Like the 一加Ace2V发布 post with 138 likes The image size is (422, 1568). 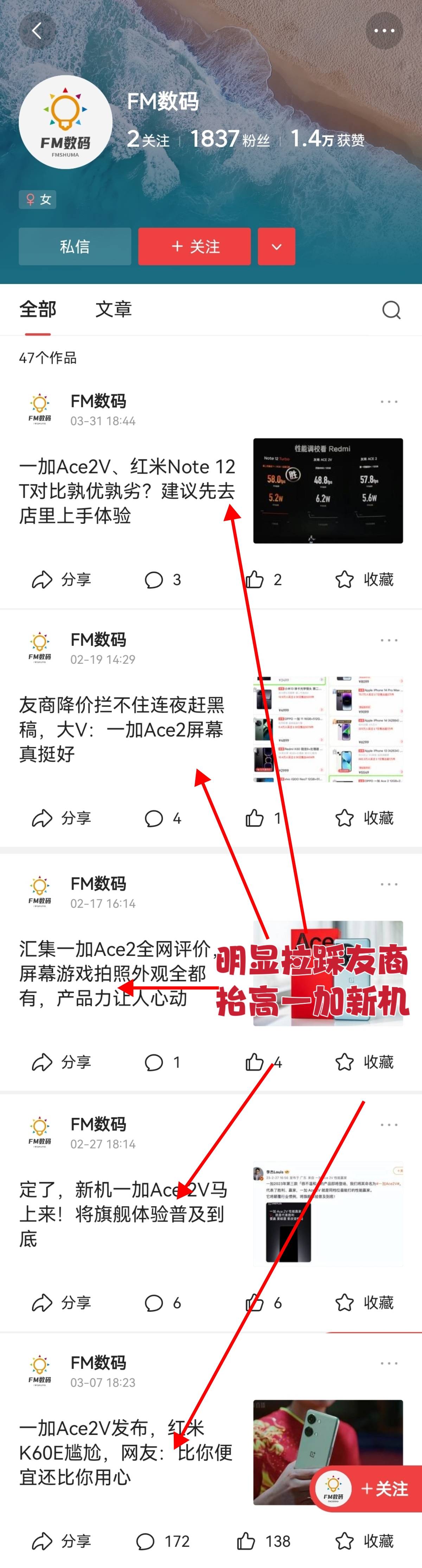tap(263, 1541)
